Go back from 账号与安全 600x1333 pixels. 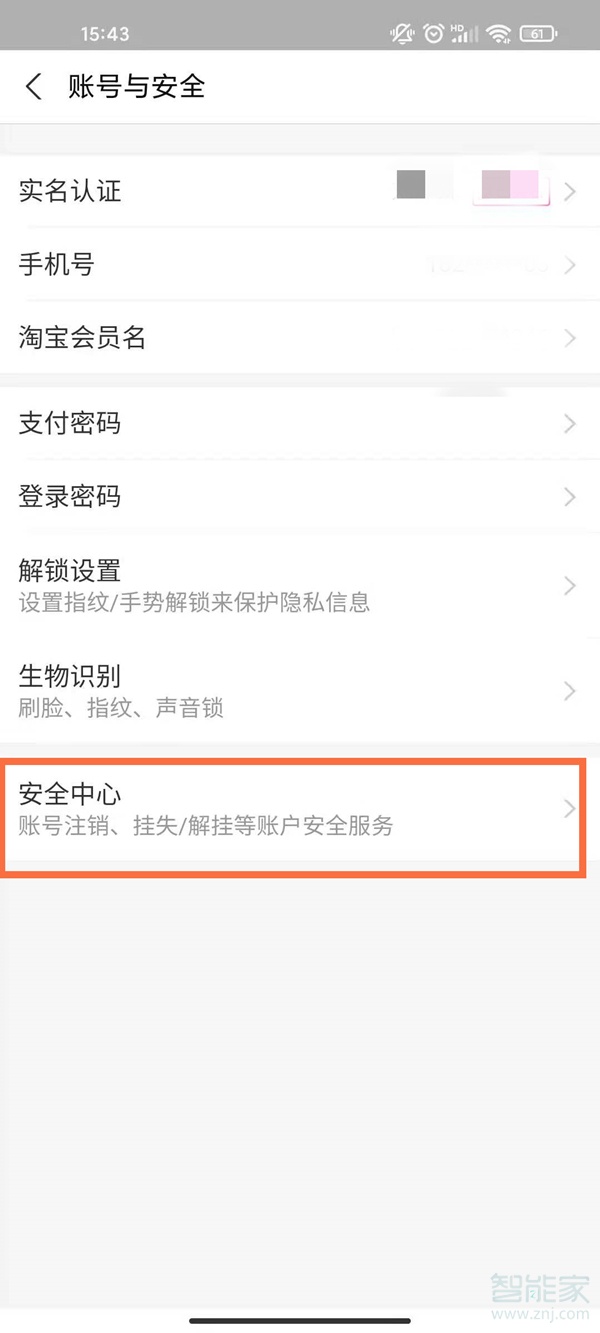34,87
